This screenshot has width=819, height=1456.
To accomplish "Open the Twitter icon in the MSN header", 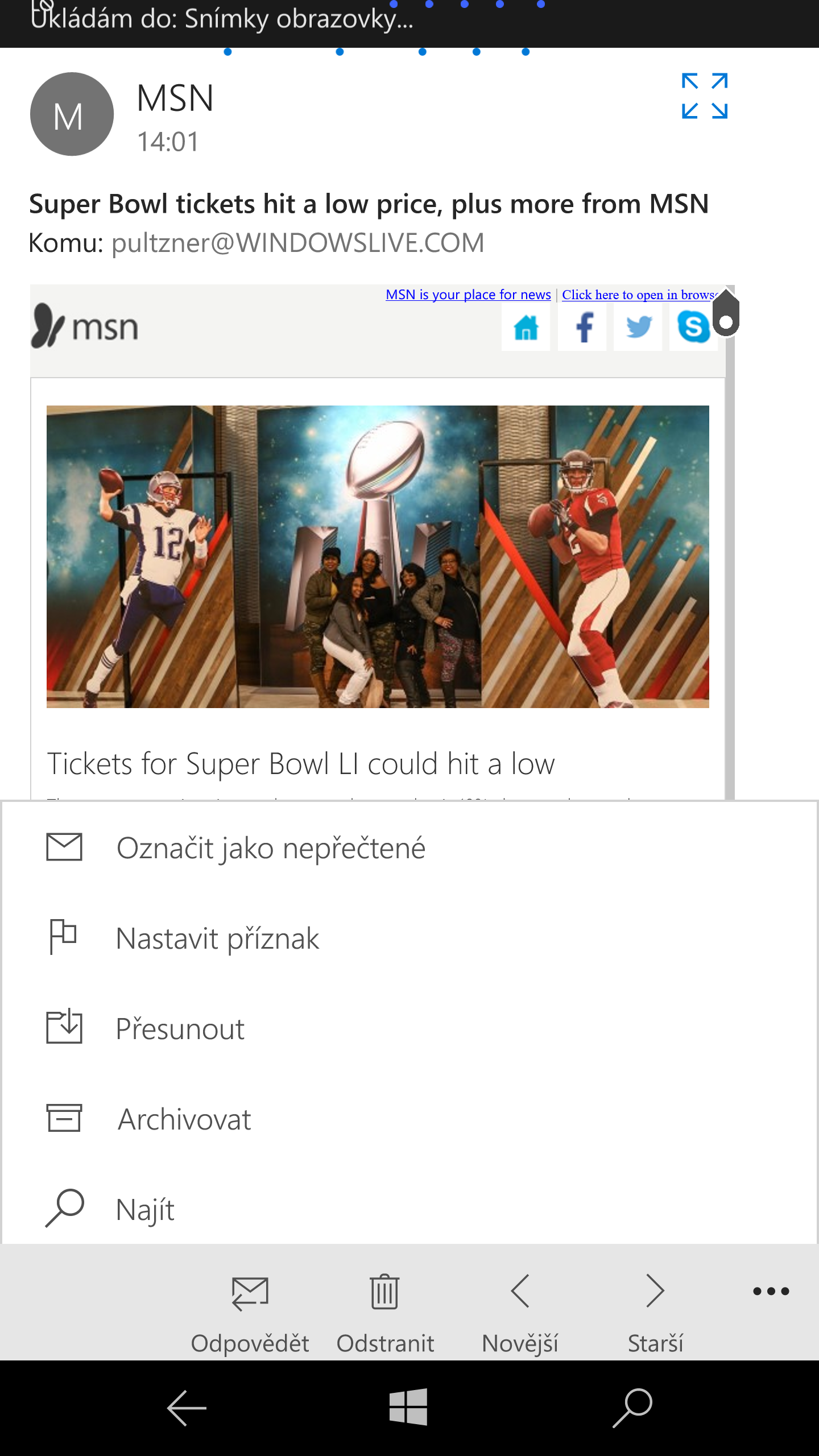I will (638, 328).
